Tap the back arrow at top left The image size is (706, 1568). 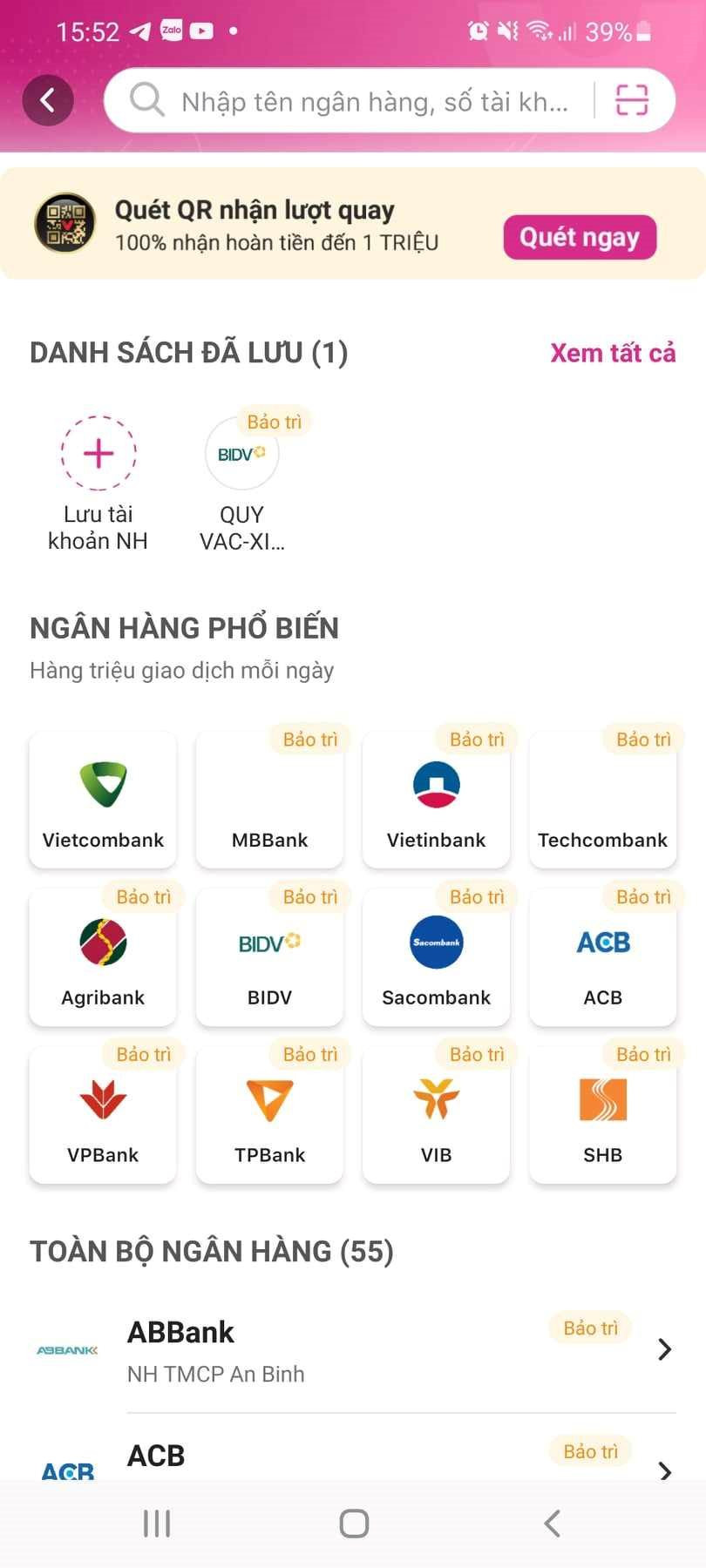coord(48,100)
